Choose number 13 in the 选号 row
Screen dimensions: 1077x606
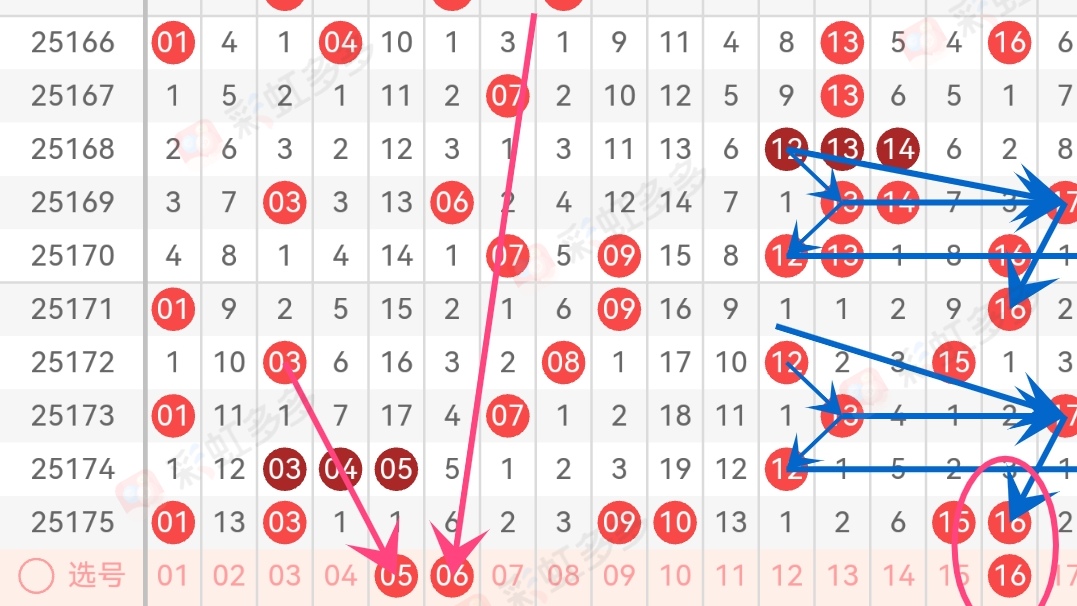843,575
